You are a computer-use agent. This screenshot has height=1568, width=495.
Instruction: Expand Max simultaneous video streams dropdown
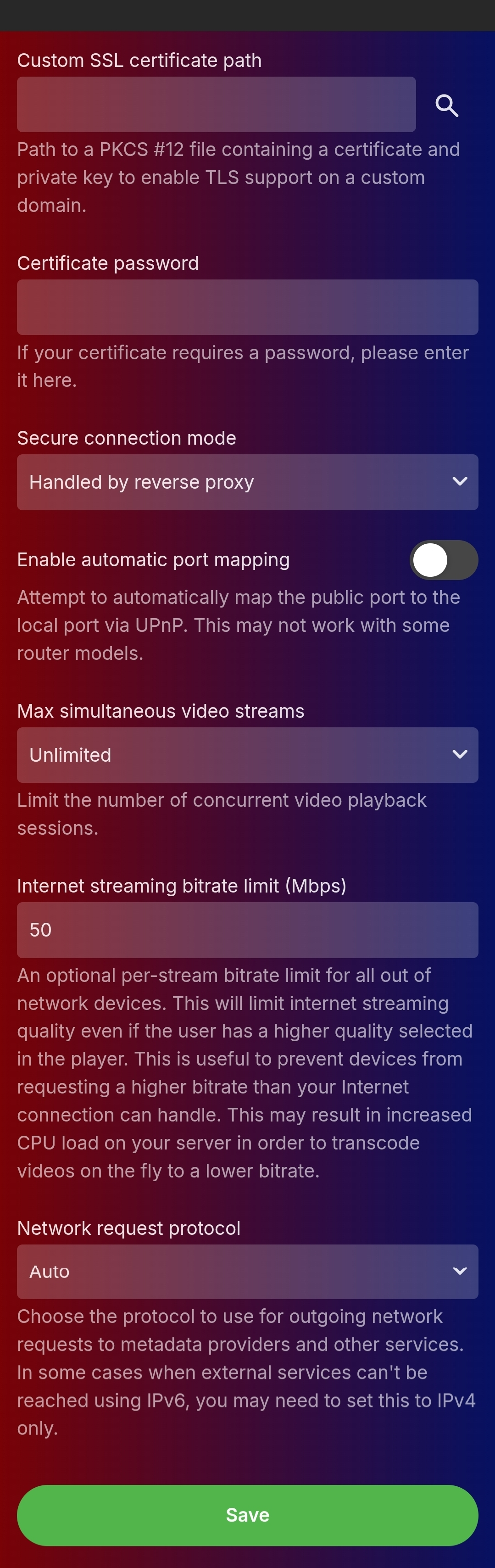point(247,754)
